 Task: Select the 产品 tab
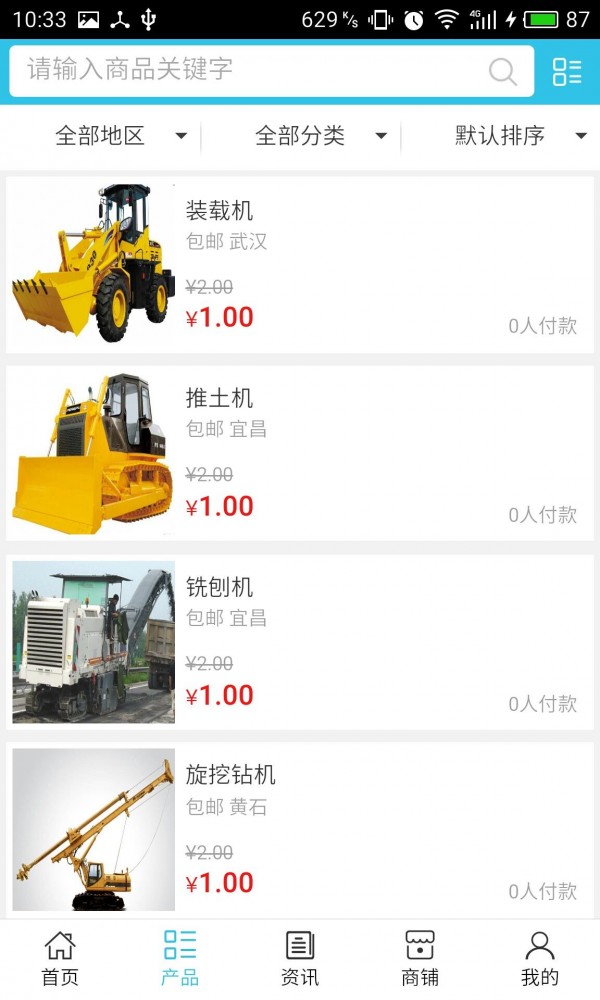(x=180, y=959)
